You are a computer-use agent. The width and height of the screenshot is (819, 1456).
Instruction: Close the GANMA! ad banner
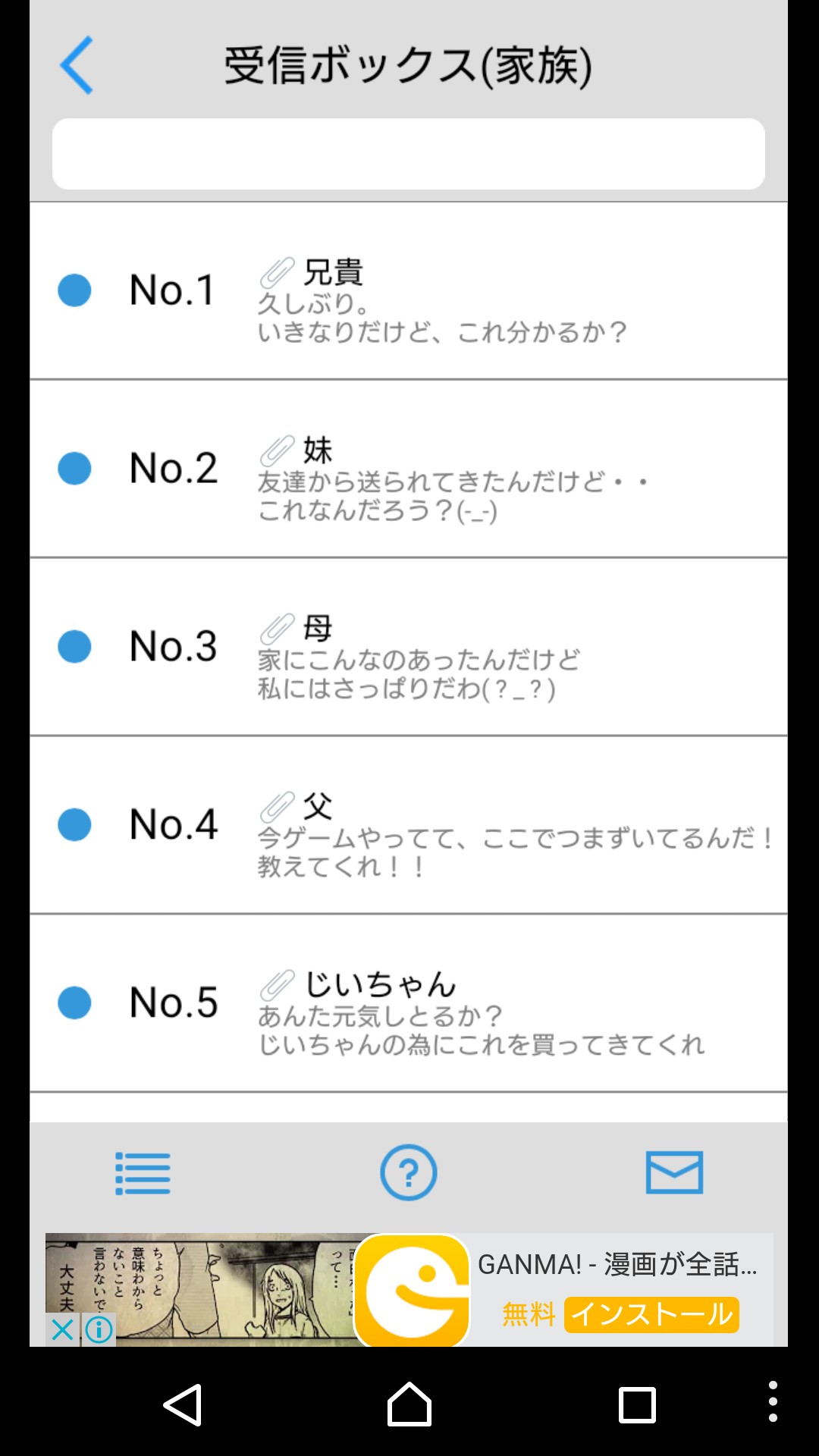point(62,1329)
